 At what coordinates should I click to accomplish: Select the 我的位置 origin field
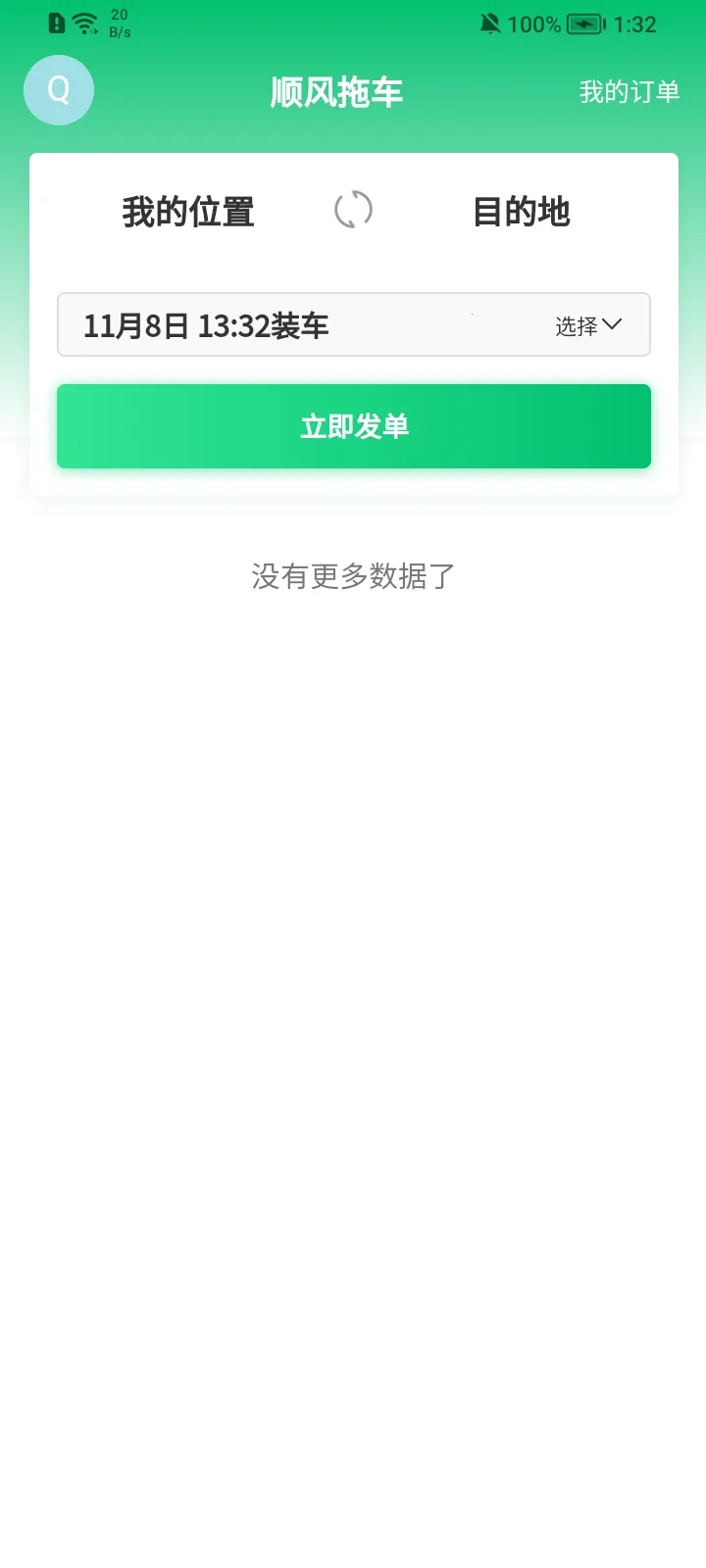pyautogui.click(x=189, y=212)
